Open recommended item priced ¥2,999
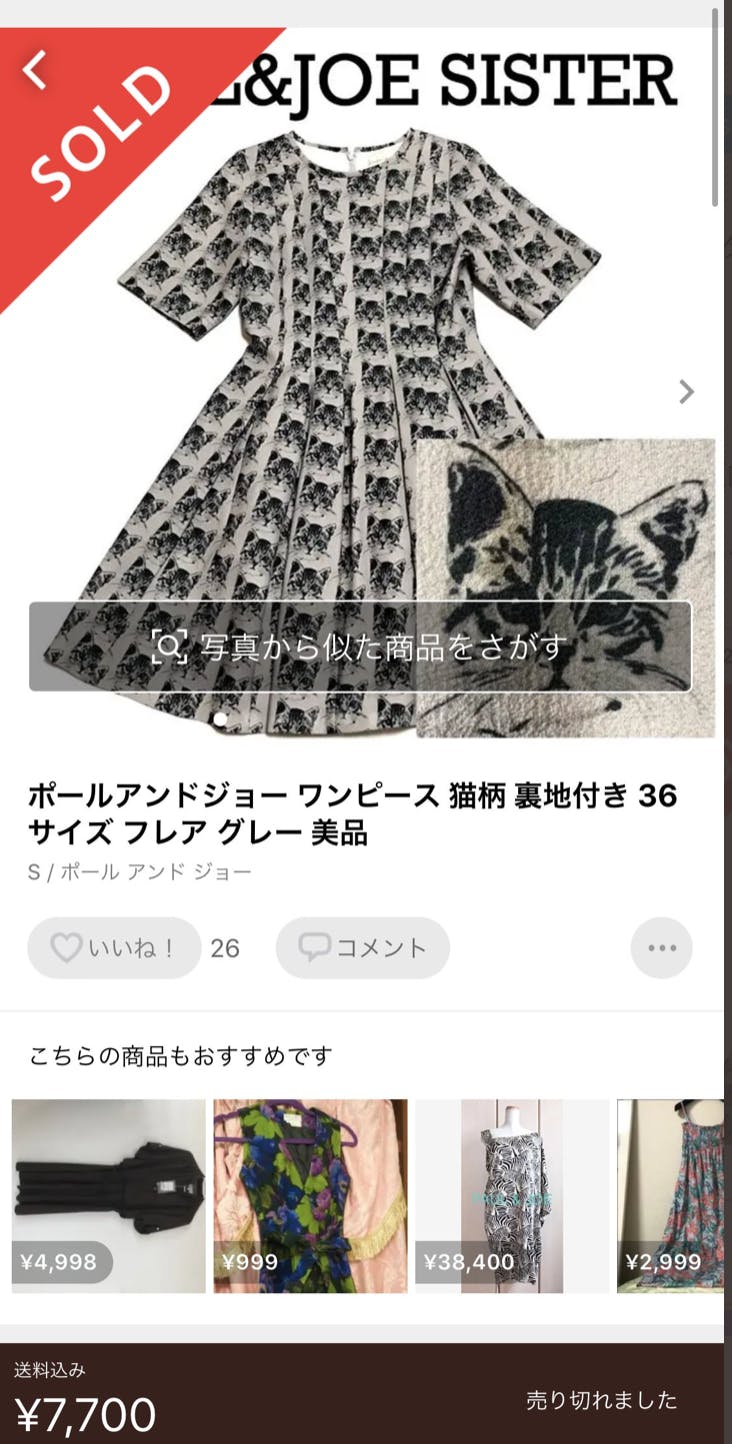 [670, 1196]
